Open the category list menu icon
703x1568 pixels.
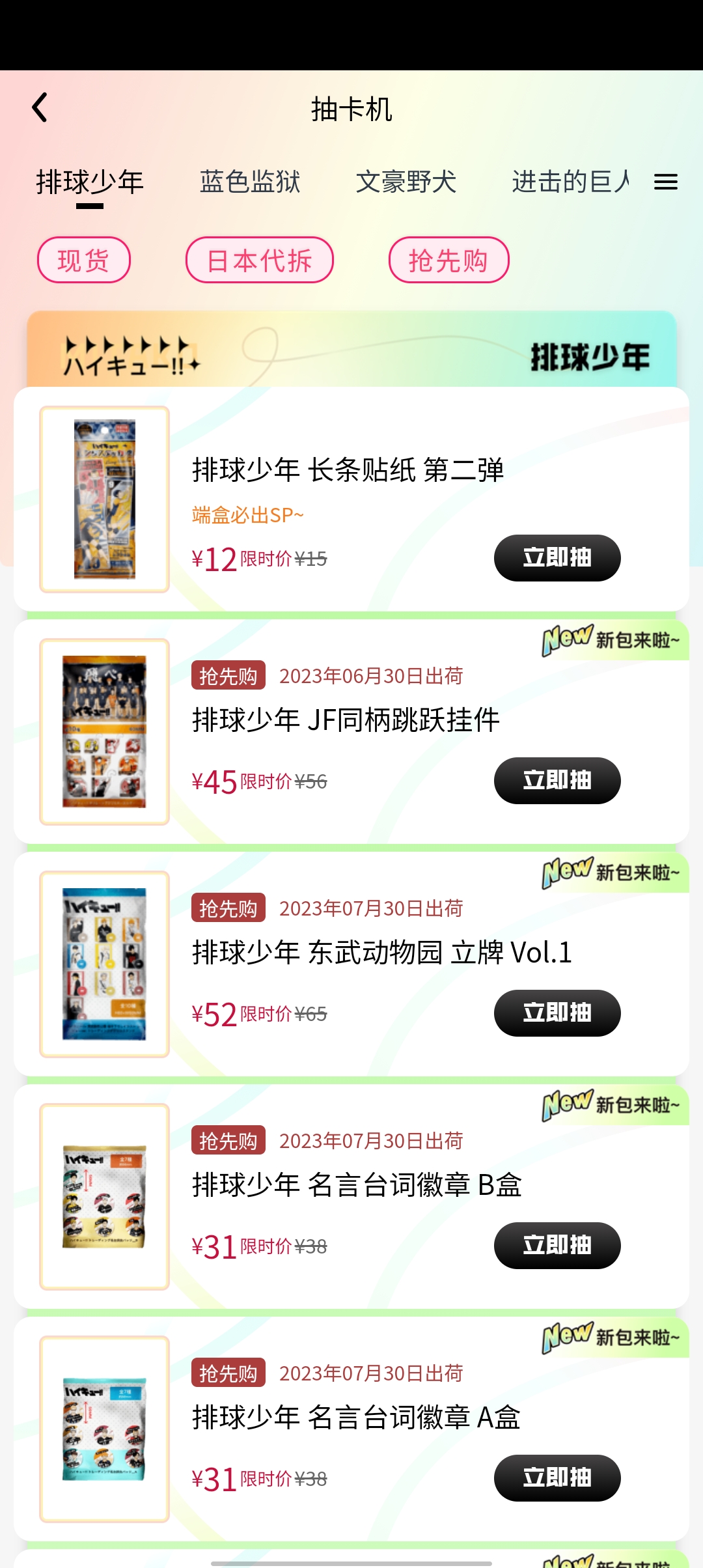665,182
